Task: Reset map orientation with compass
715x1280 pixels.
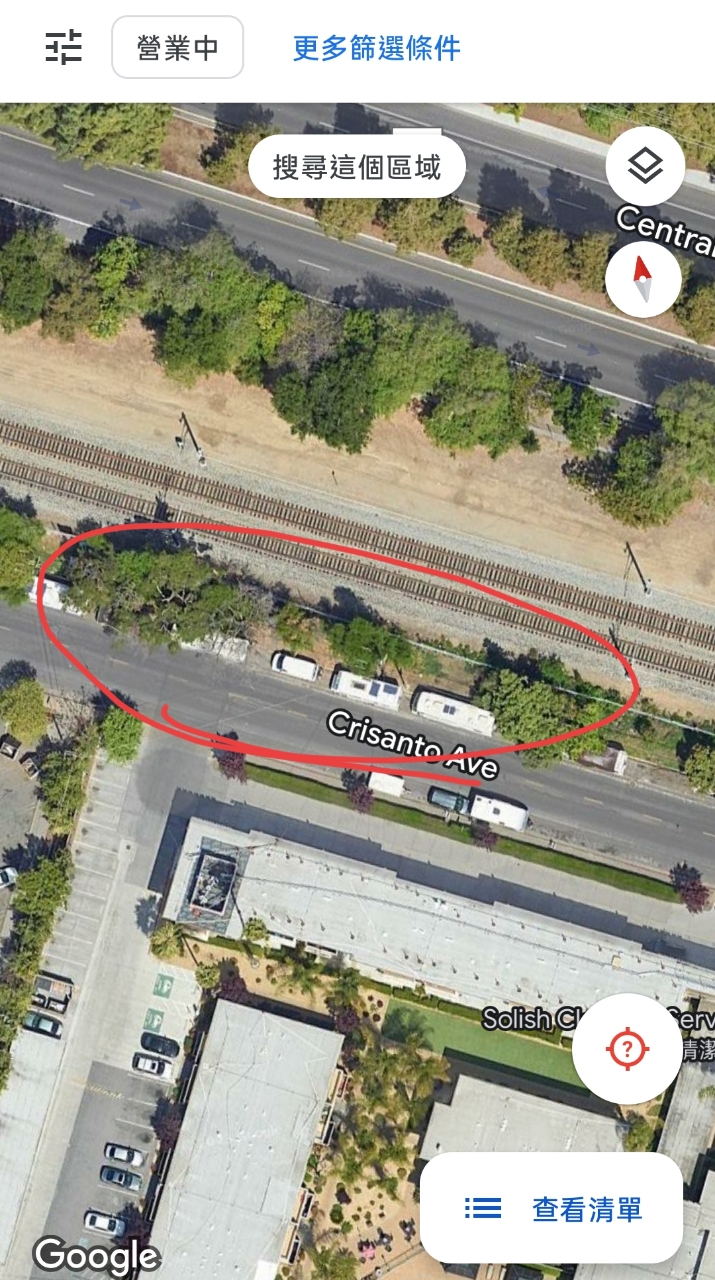Action: 643,279
